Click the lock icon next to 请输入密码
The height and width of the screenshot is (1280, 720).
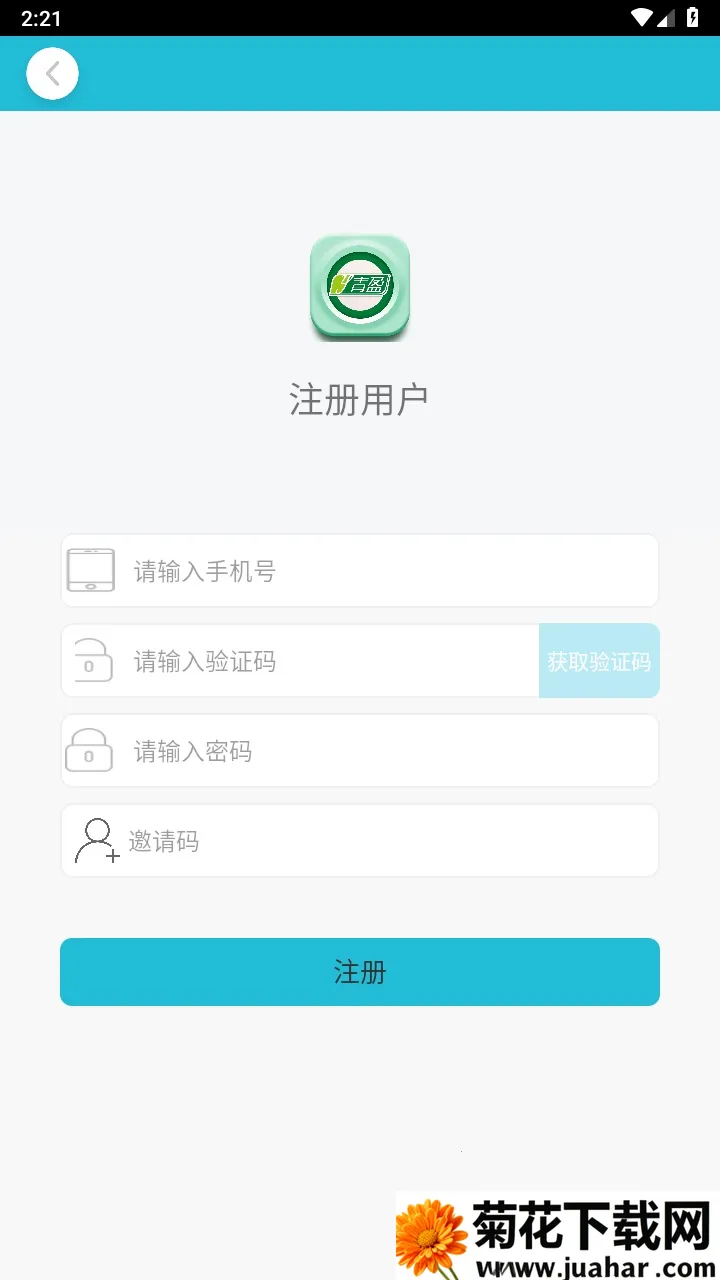(91, 750)
